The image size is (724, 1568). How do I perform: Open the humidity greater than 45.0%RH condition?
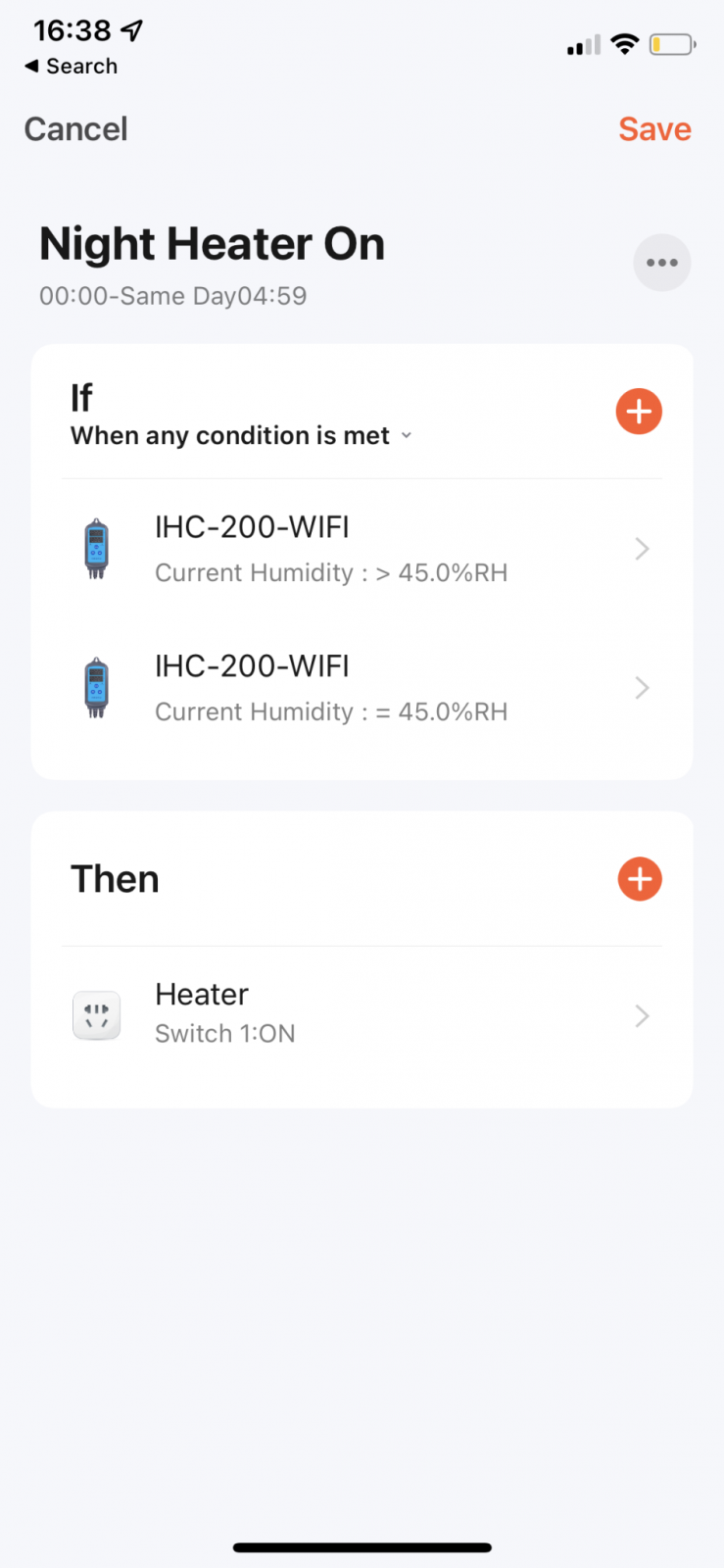pos(362,549)
